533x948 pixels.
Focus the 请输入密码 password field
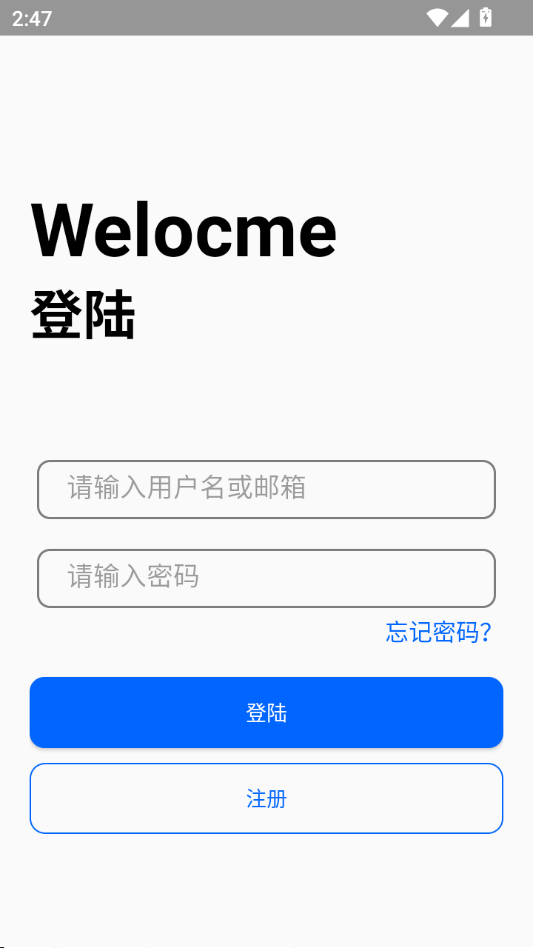pos(266,578)
